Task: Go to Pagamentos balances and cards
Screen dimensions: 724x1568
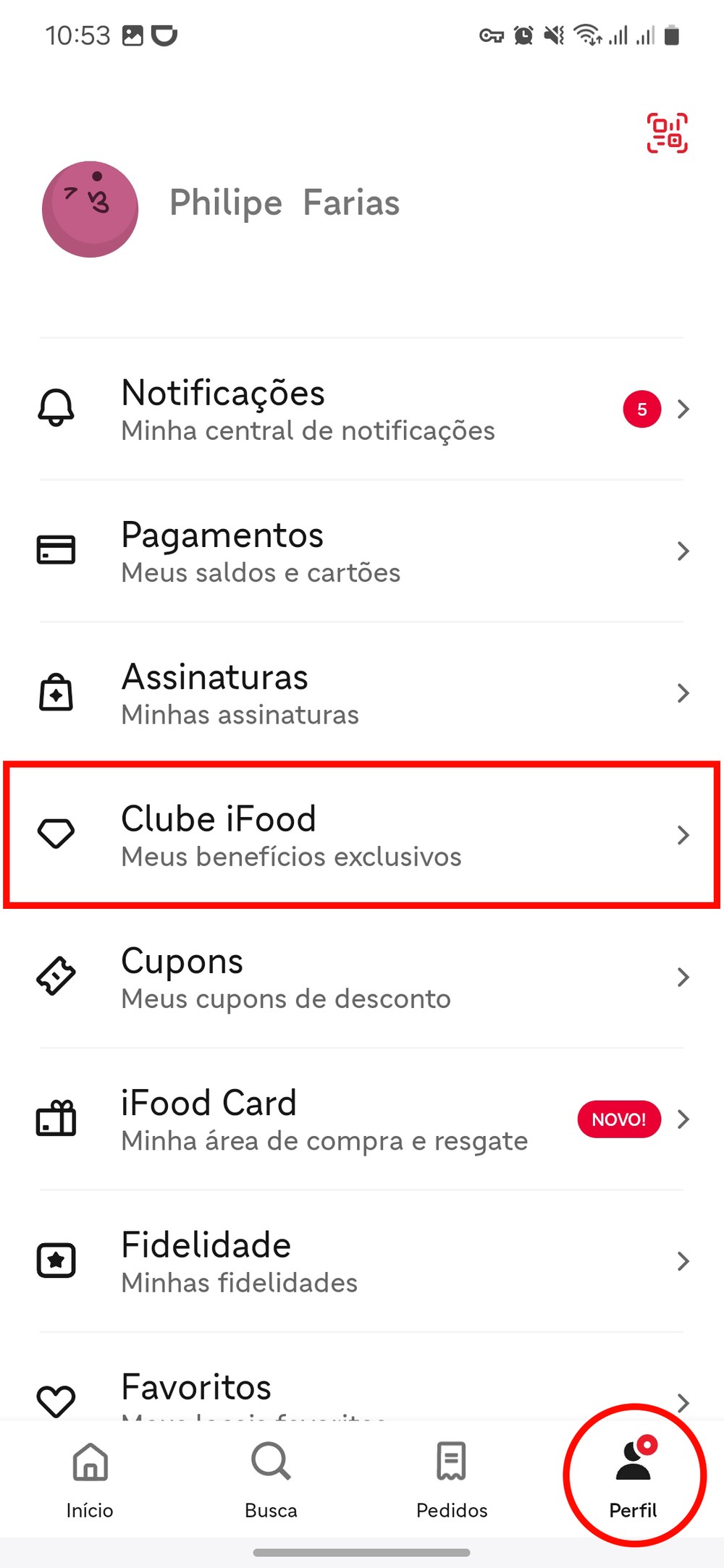Action: pyautogui.click(x=362, y=551)
